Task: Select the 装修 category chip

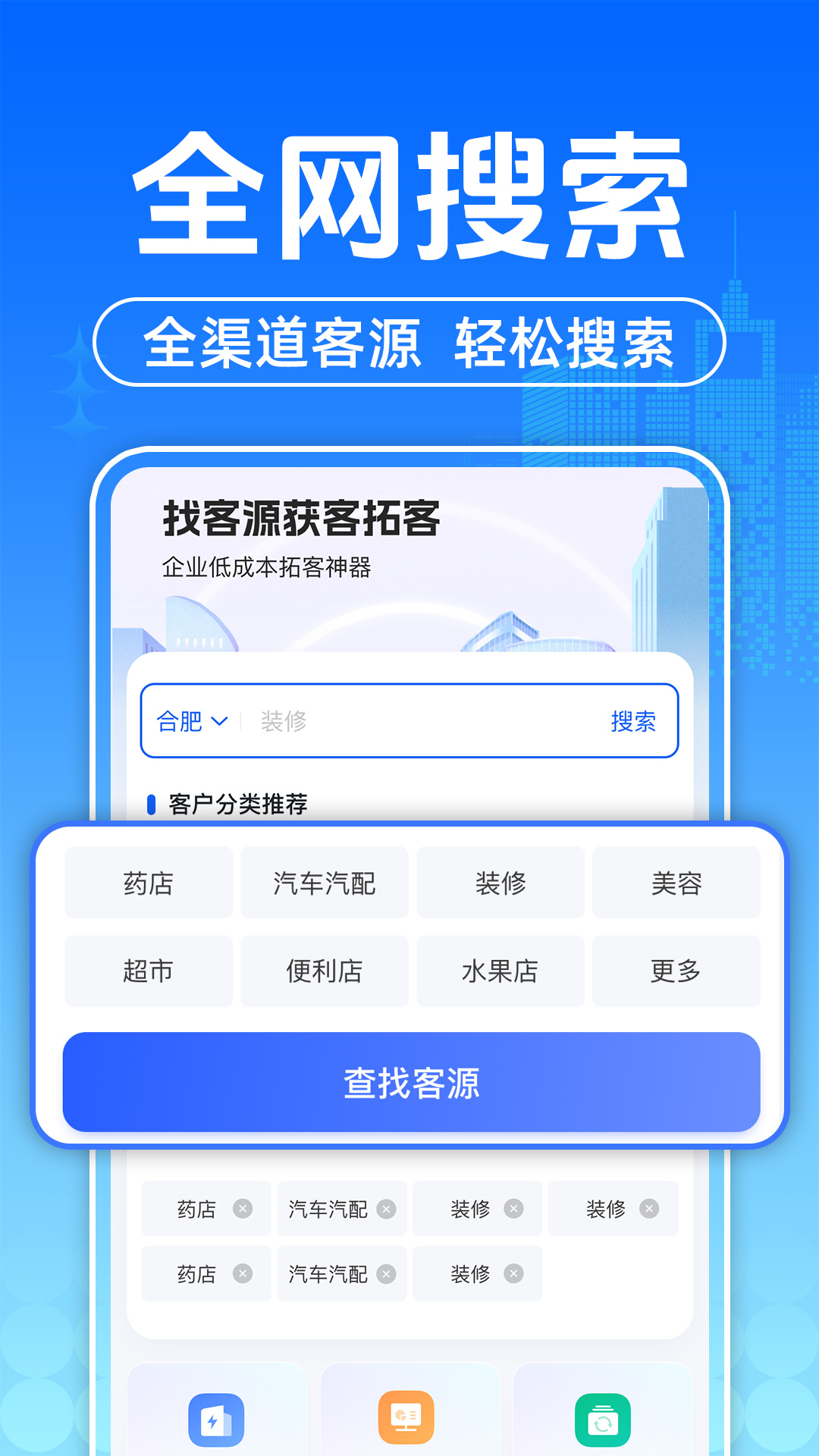Action: tap(500, 882)
